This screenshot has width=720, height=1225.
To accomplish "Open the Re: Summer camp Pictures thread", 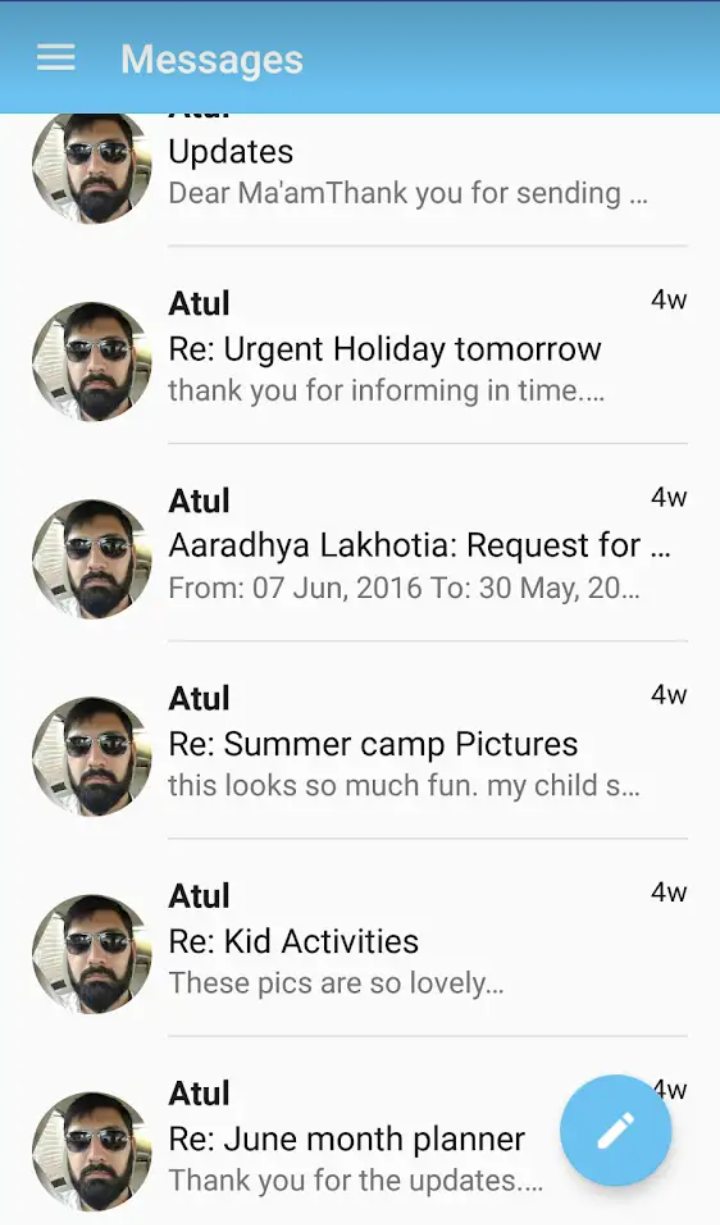I will click(x=375, y=743).
